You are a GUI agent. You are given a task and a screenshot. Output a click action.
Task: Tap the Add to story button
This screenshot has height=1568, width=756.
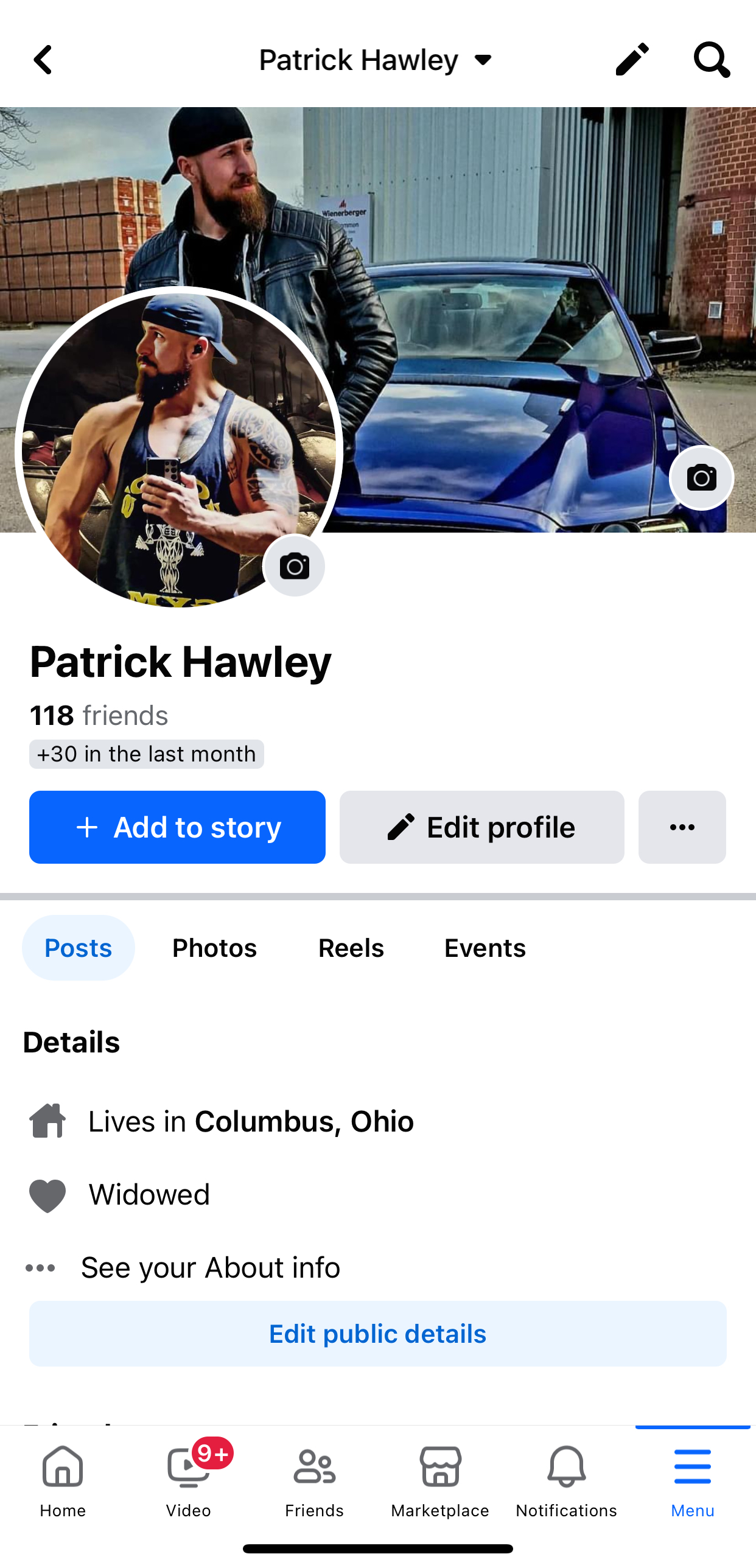pyautogui.click(x=177, y=827)
